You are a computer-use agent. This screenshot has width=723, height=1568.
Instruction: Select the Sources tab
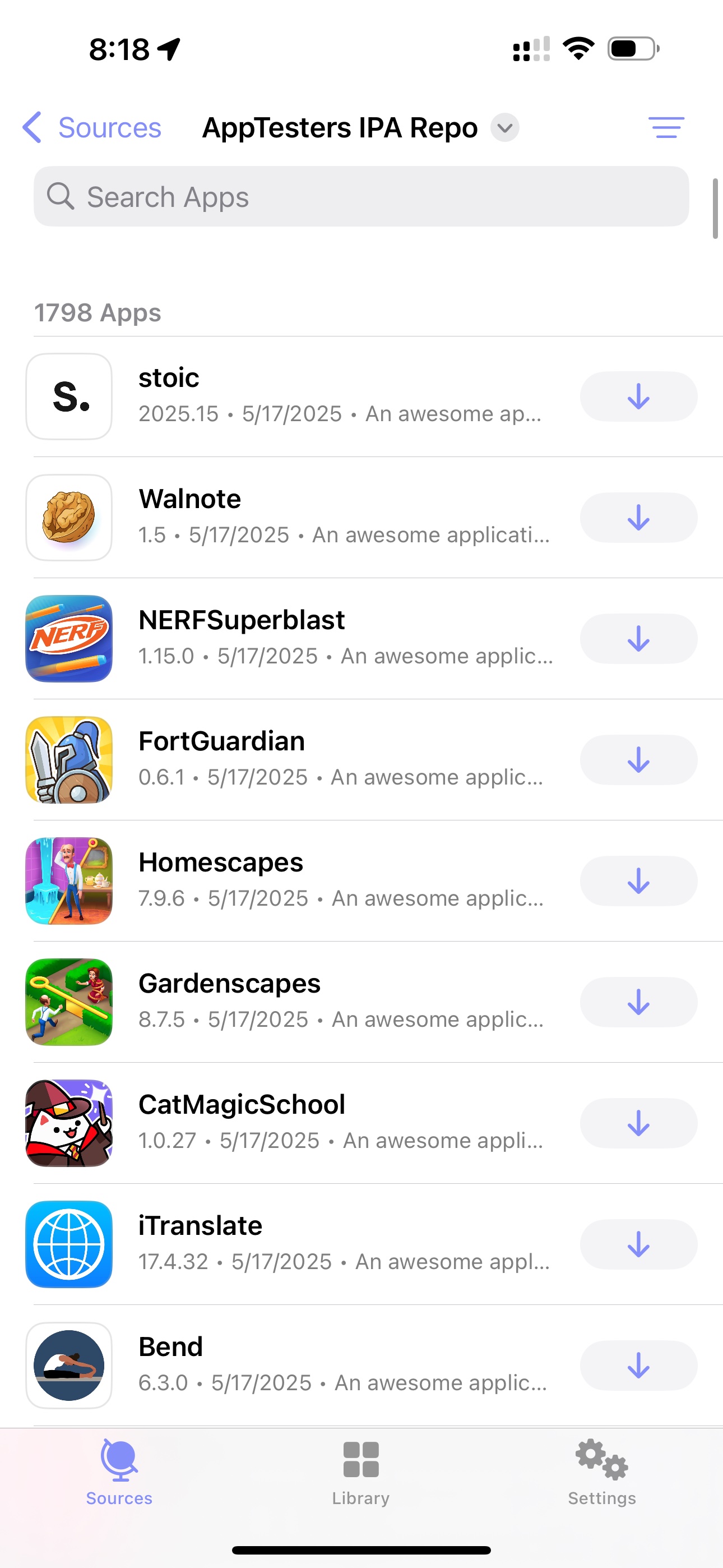tap(119, 1471)
